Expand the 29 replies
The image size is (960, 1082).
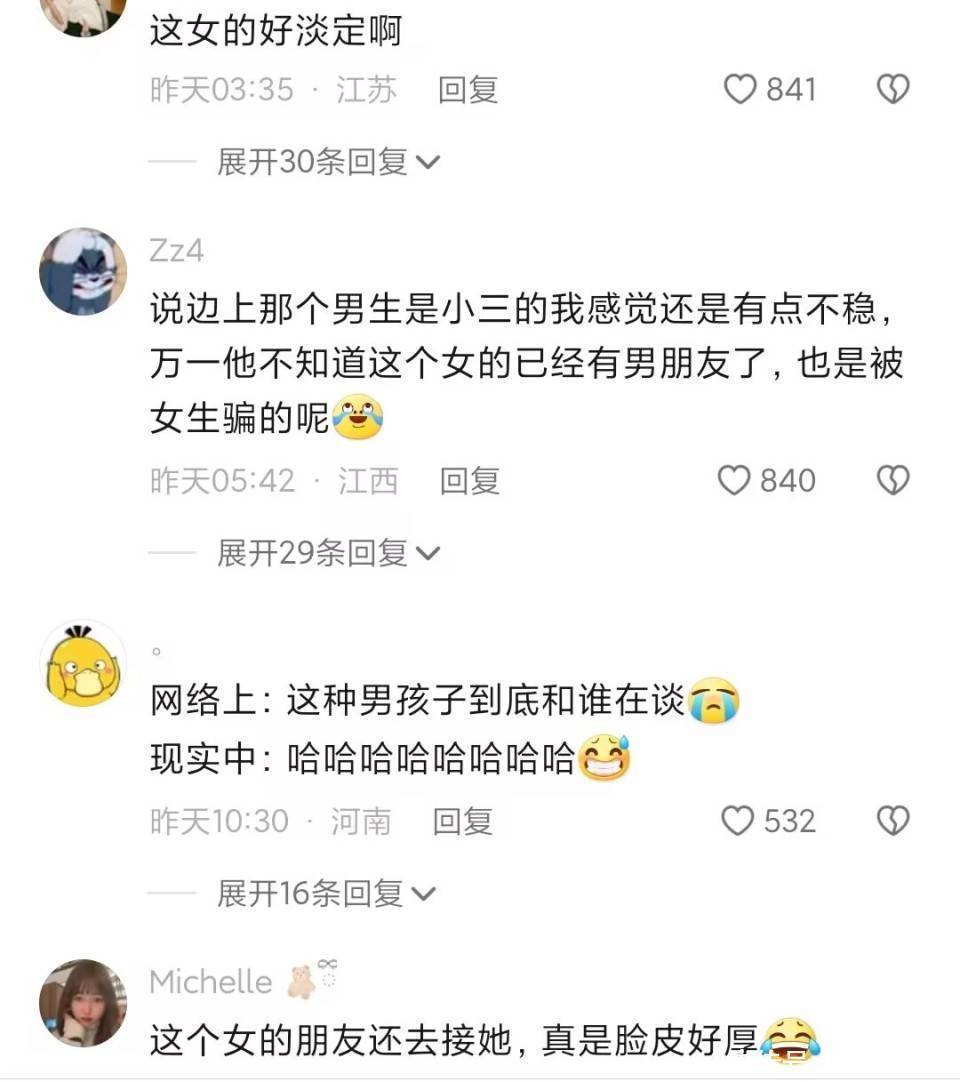(x=328, y=552)
